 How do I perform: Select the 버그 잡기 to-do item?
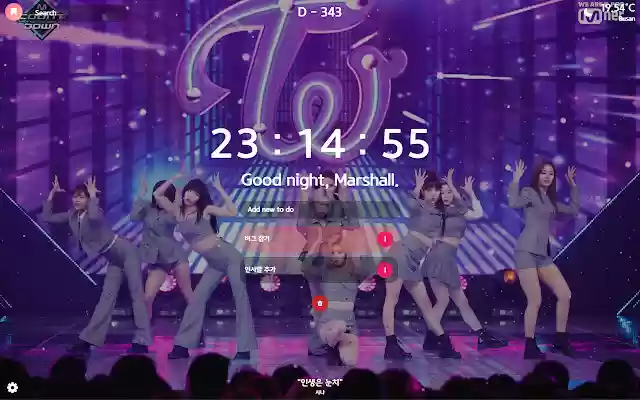pyautogui.click(x=300, y=239)
